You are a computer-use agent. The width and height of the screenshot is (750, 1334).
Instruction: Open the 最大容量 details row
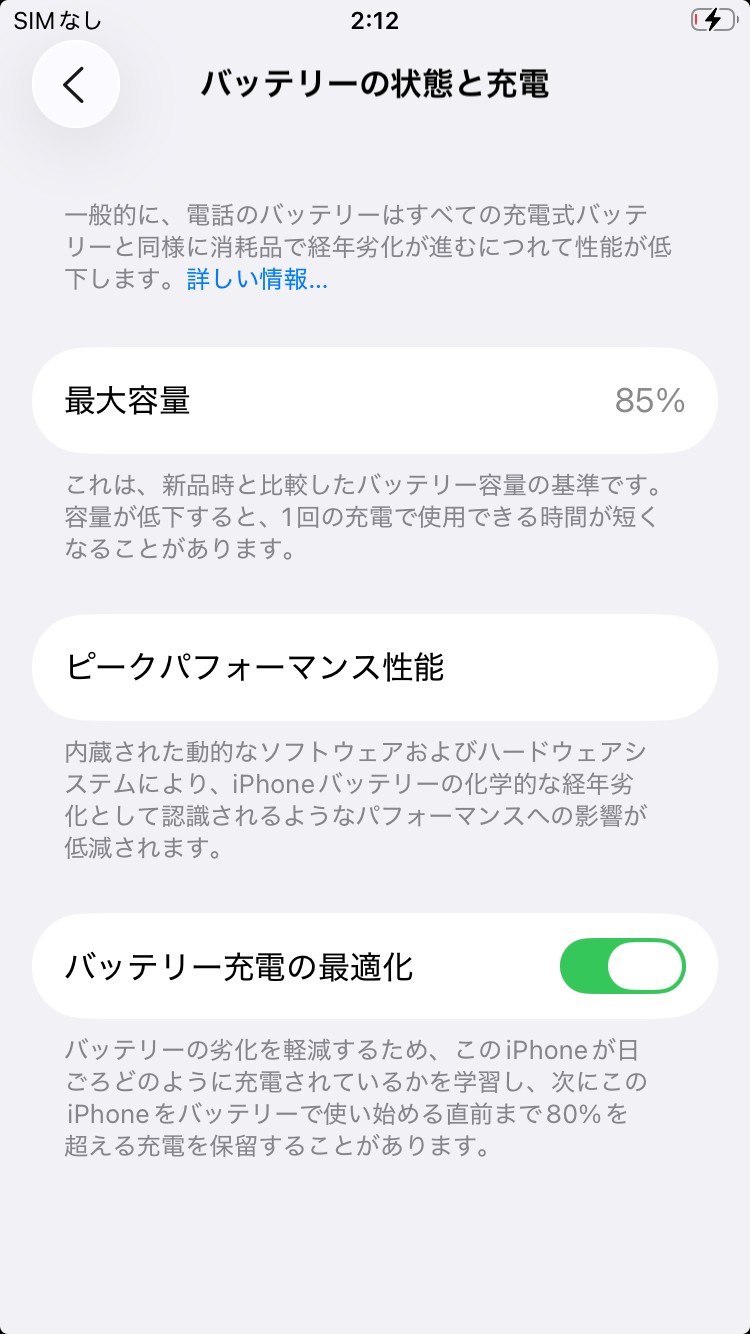[x=375, y=400]
